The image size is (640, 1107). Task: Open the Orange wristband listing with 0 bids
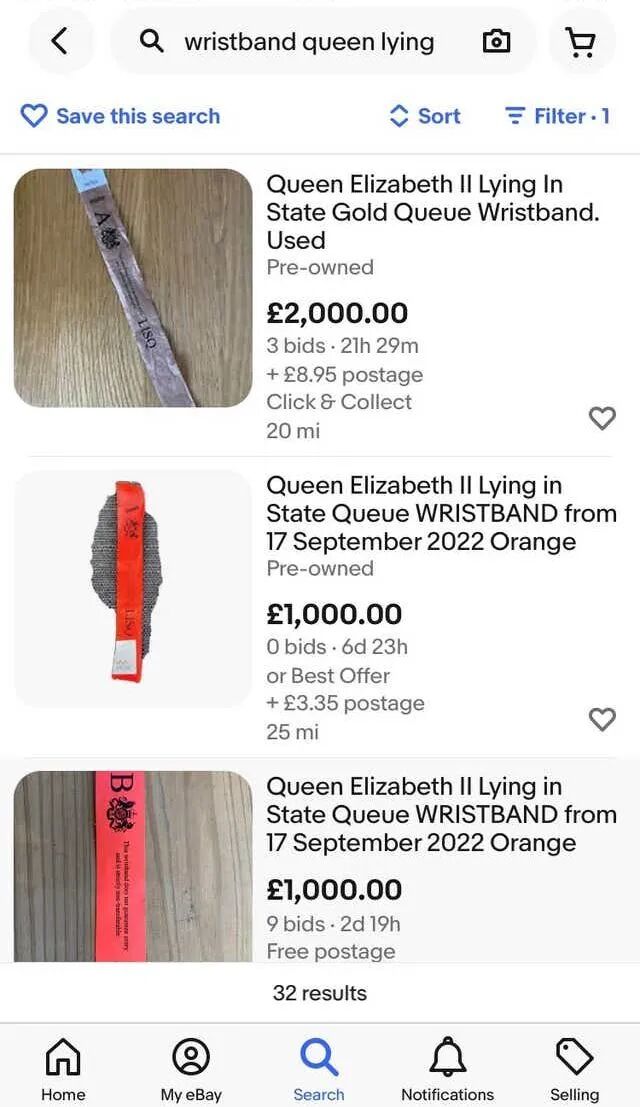click(440, 513)
